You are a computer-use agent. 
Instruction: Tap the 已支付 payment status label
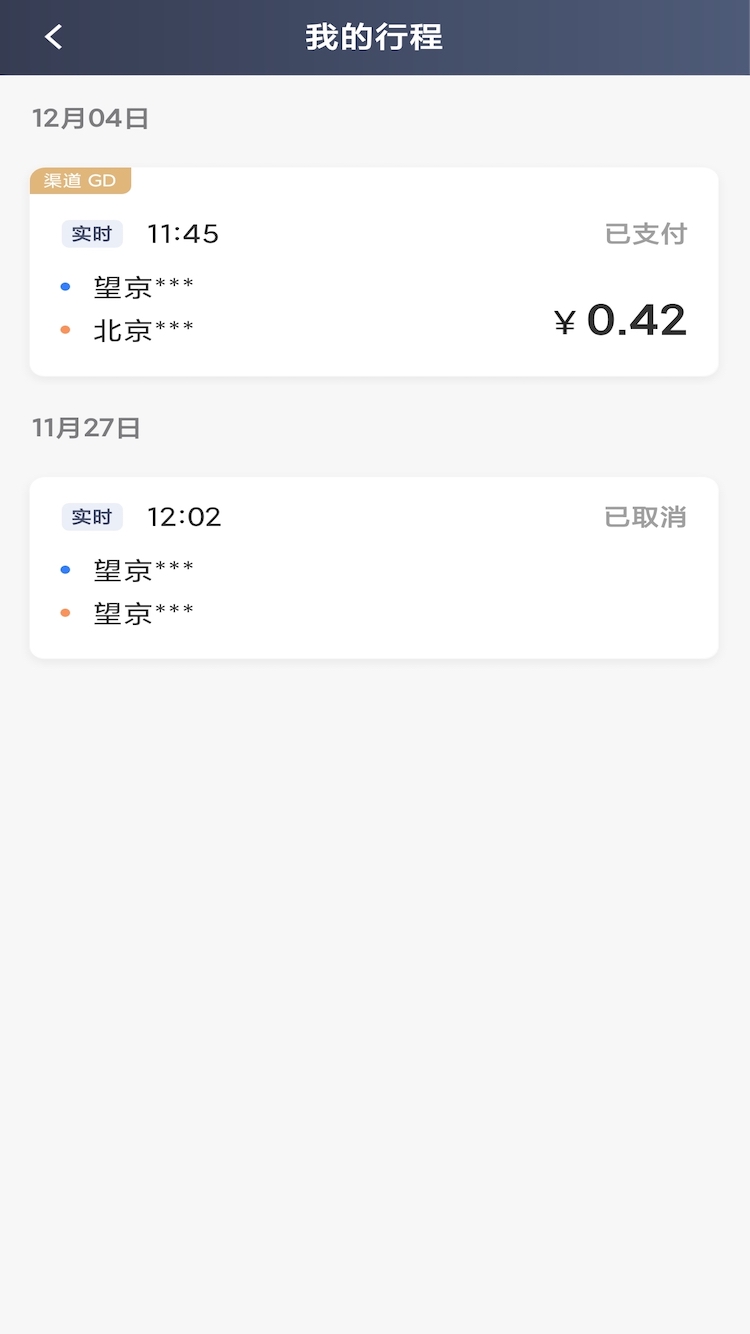click(646, 233)
